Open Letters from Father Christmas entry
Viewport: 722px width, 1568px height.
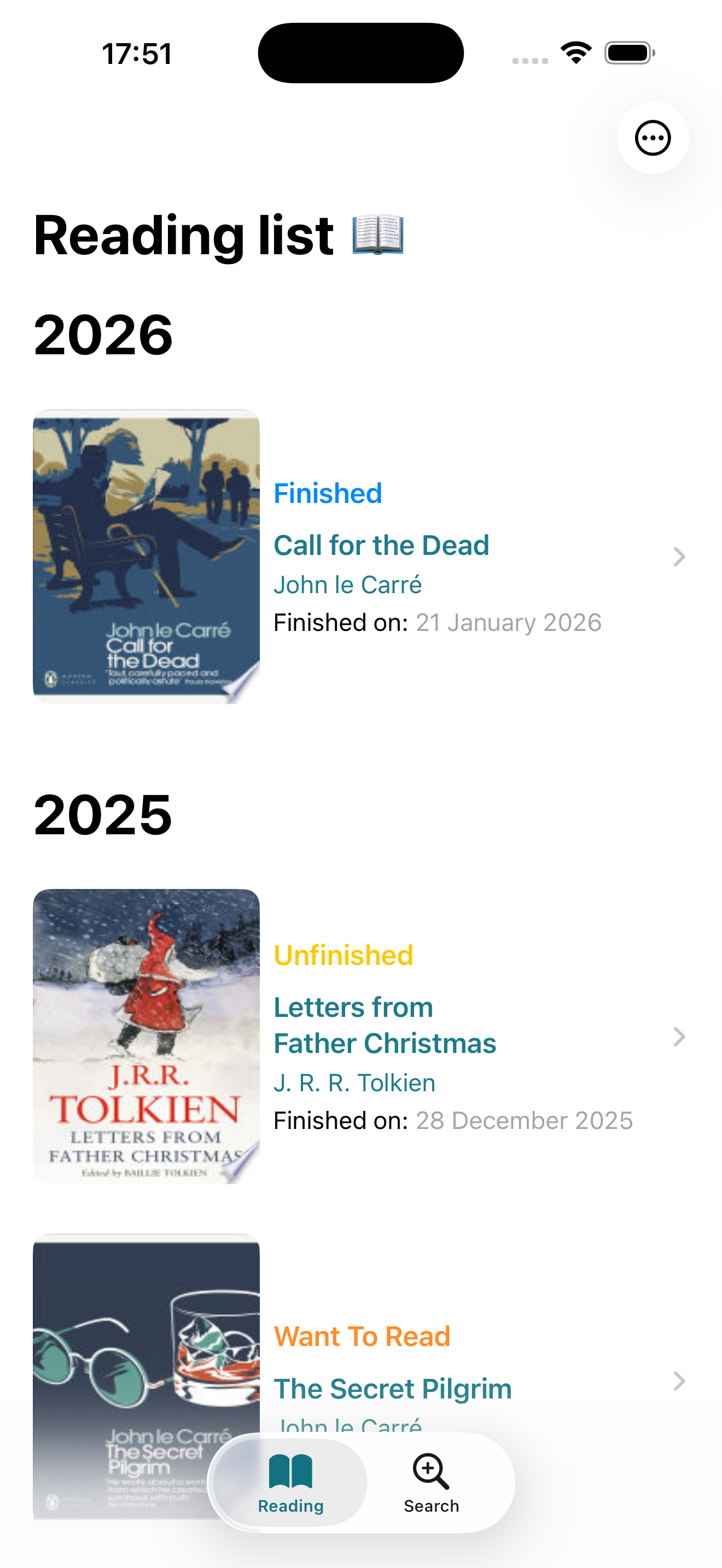tap(384, 1026)
